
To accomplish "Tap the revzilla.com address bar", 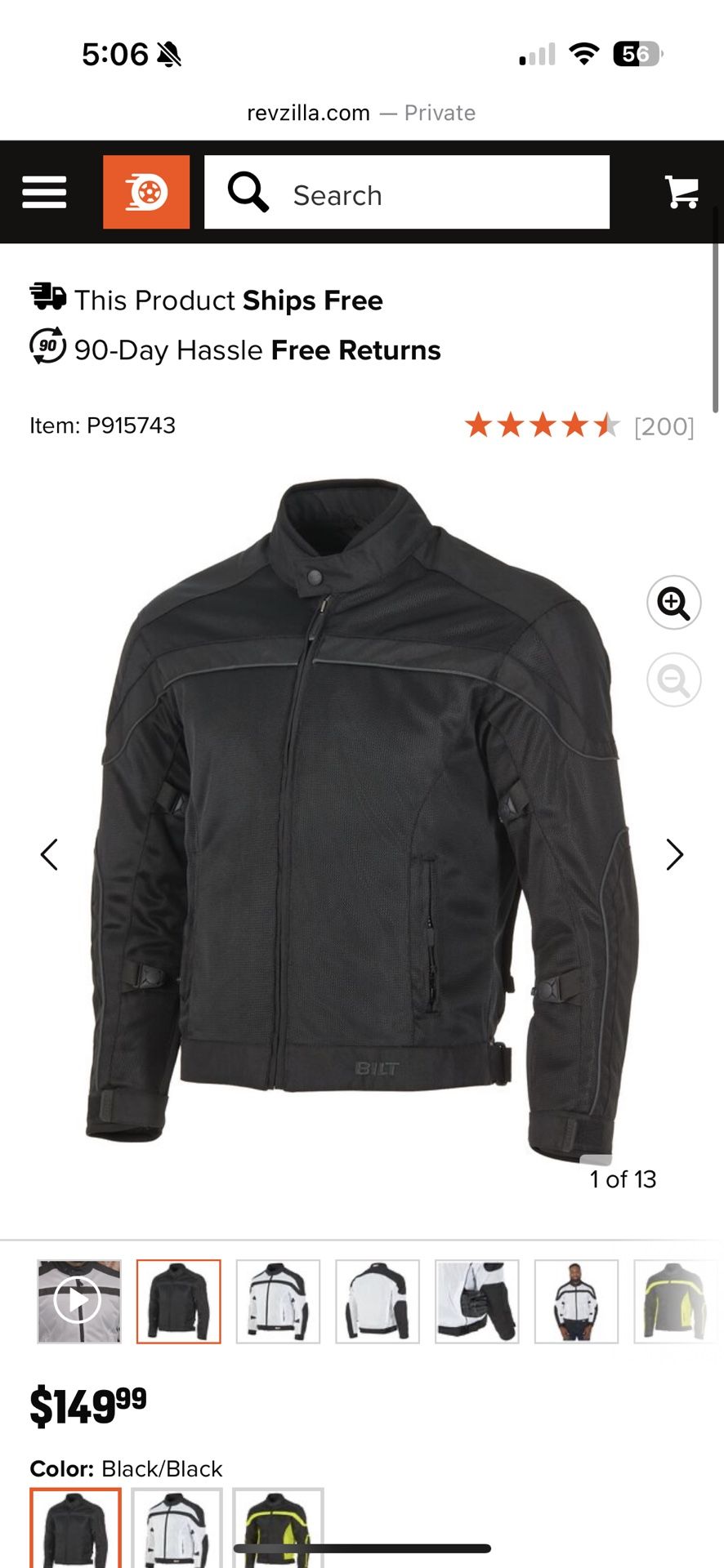I will click(361, 113).
